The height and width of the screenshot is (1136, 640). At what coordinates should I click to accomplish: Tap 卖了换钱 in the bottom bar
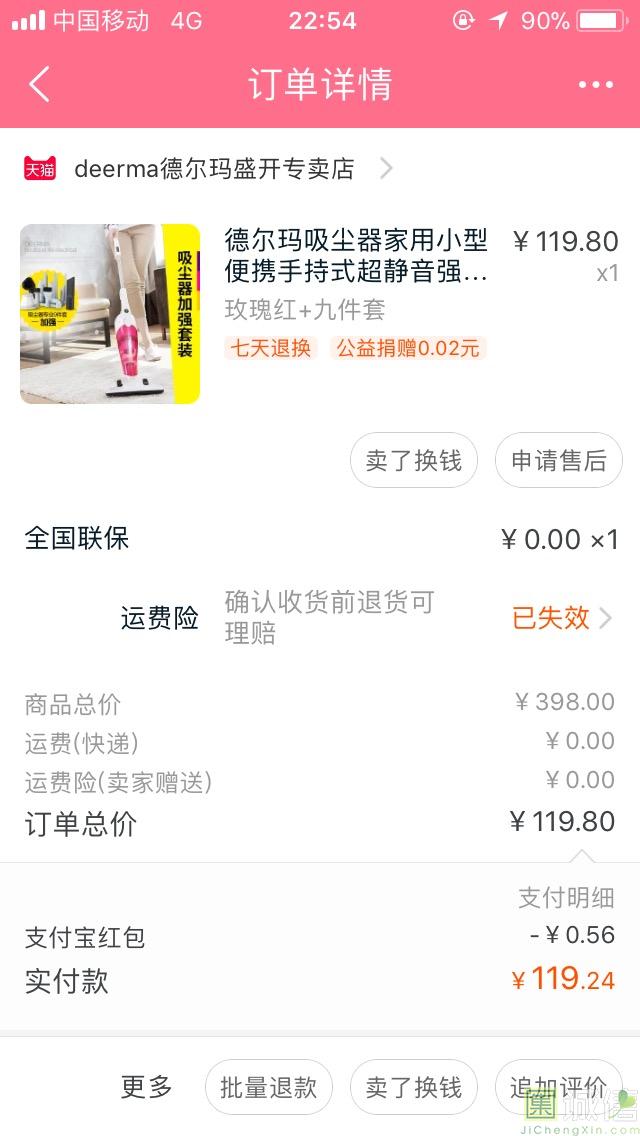tap(413, 1087)
